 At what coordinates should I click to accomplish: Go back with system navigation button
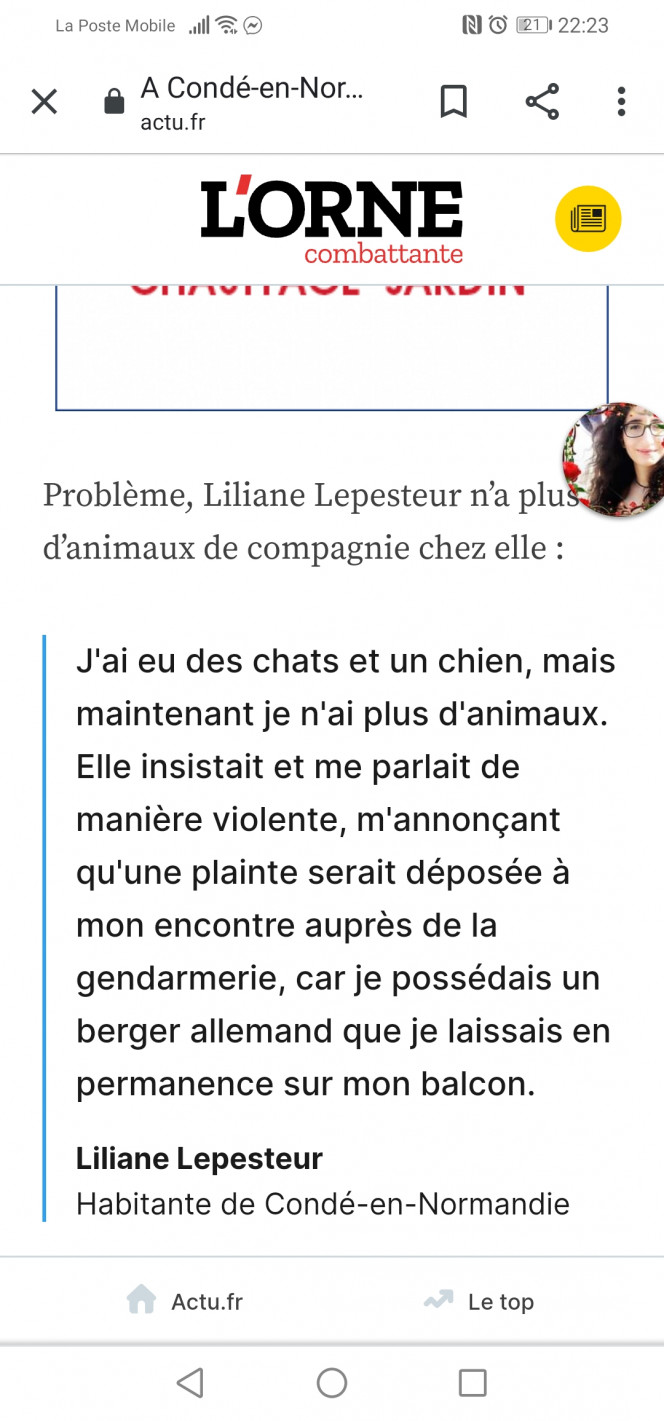pyautogui.click(x=190, y=1383)
